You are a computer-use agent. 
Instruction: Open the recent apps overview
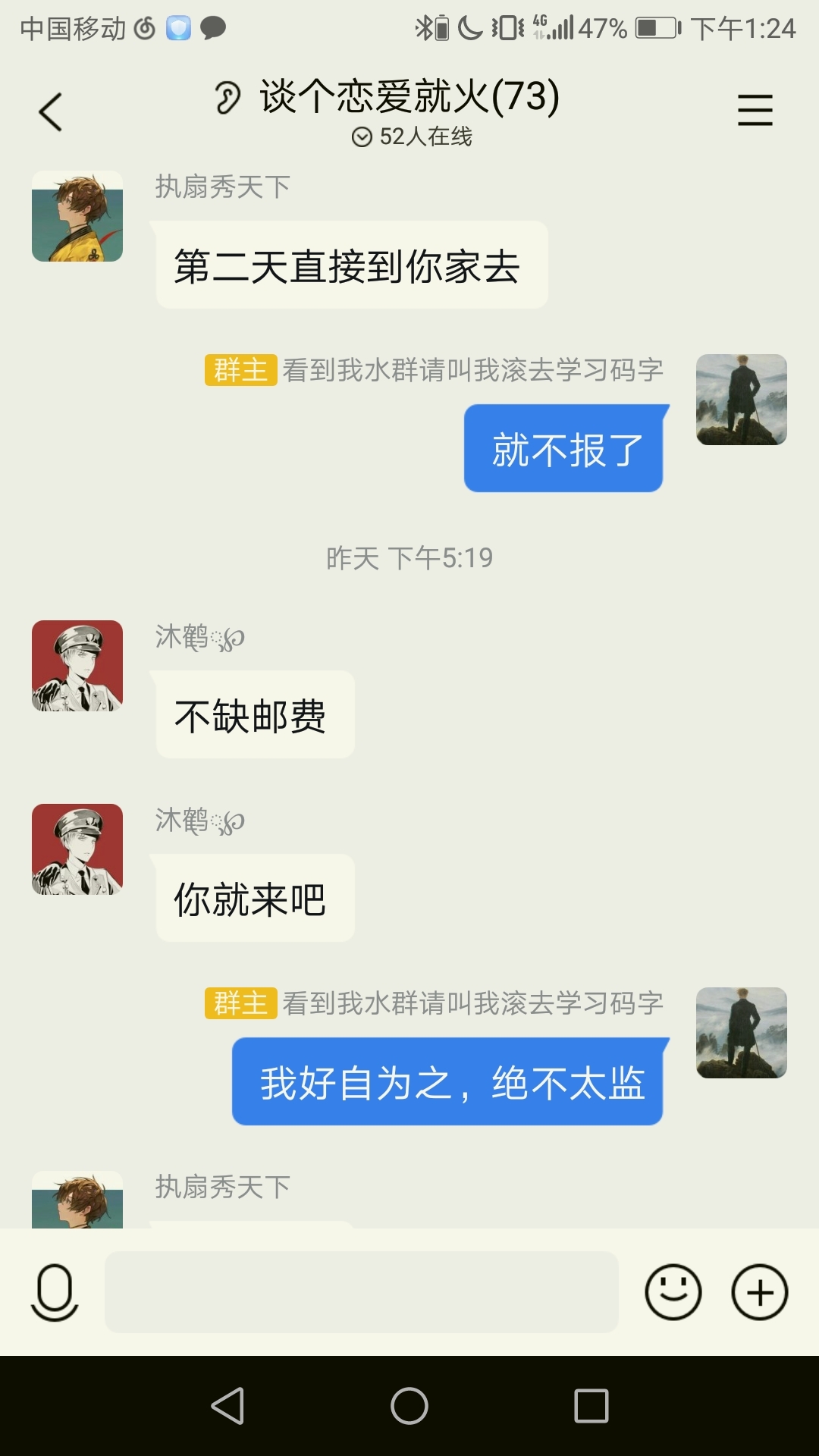click(x=591, y=1406)
